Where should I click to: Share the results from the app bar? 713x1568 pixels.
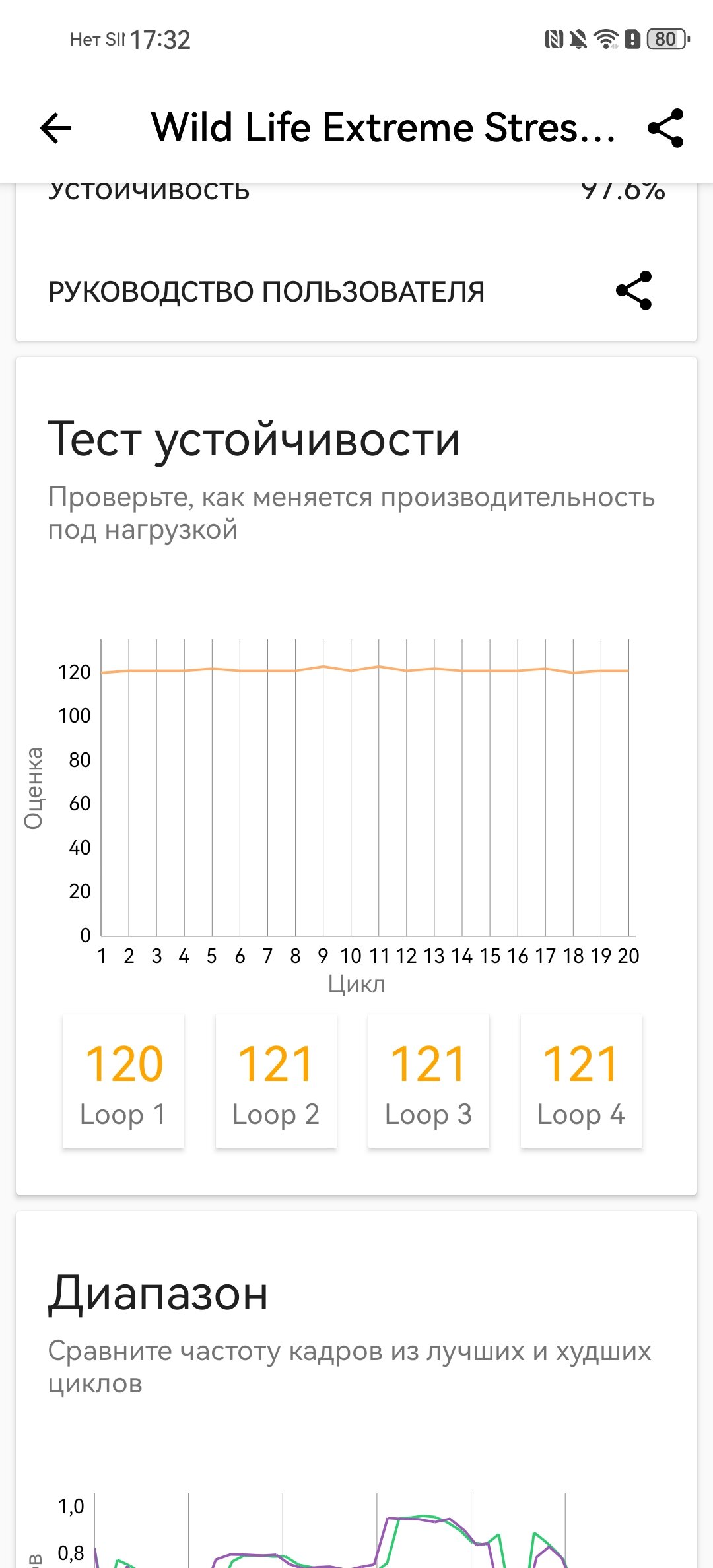665,128
